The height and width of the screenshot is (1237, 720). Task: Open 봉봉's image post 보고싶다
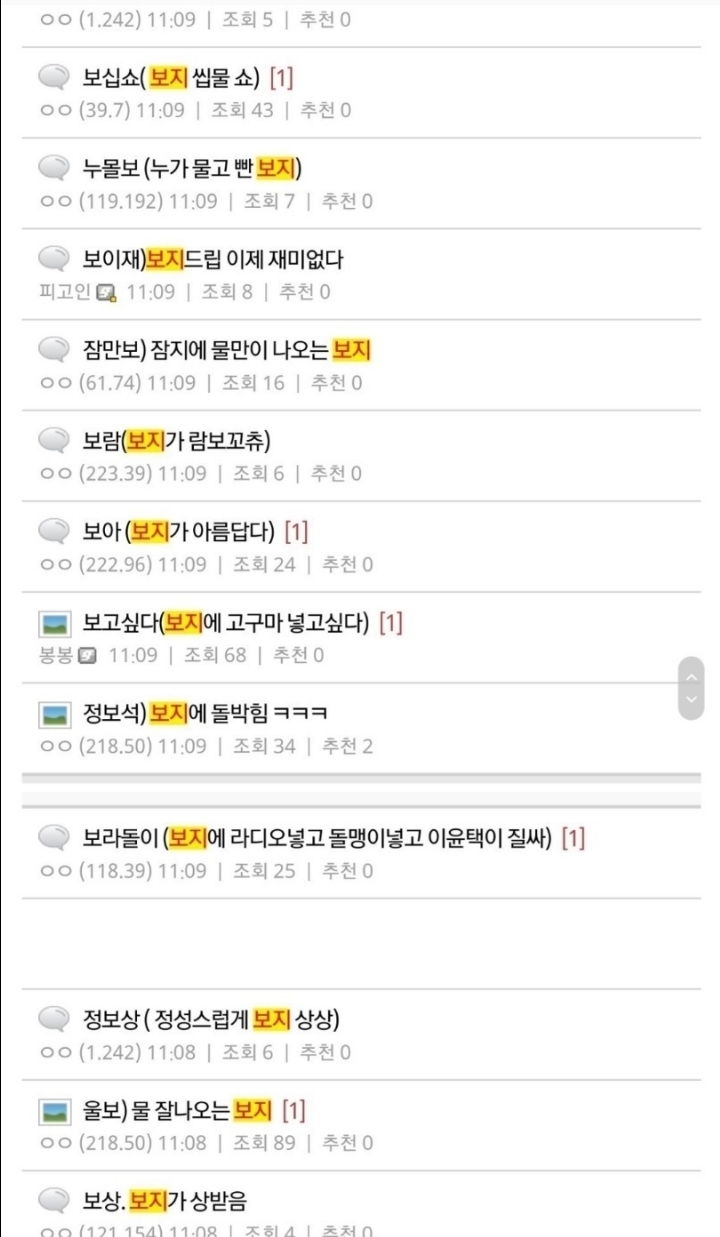pyautogui.click(x=225, y=623)
